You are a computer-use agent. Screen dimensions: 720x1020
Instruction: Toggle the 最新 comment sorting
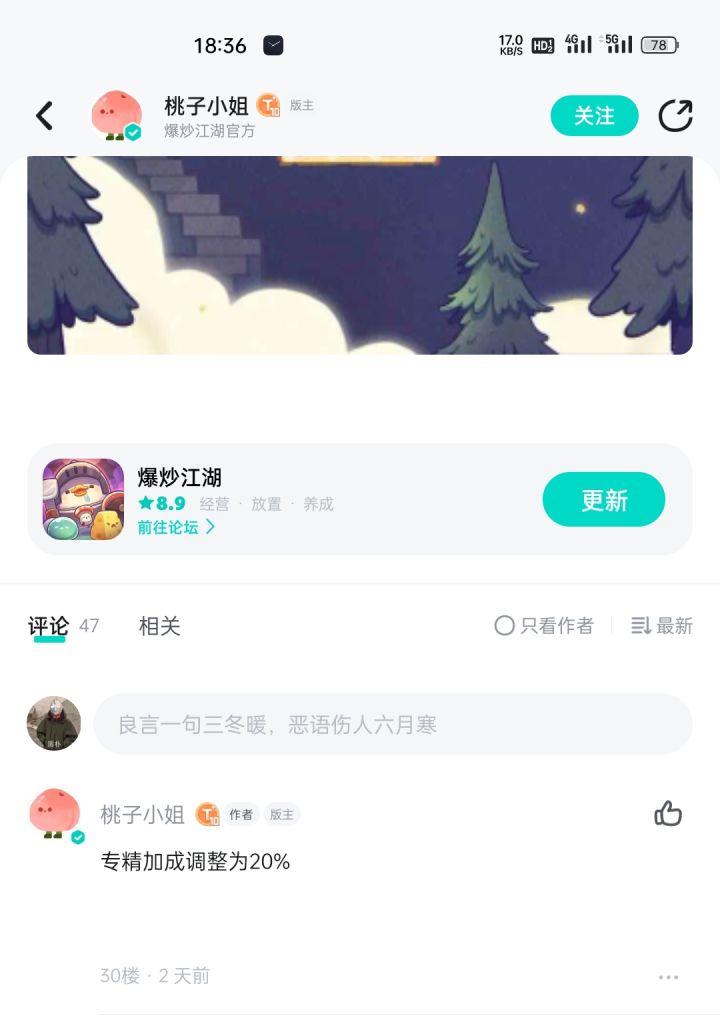click(x=660, y=626)
